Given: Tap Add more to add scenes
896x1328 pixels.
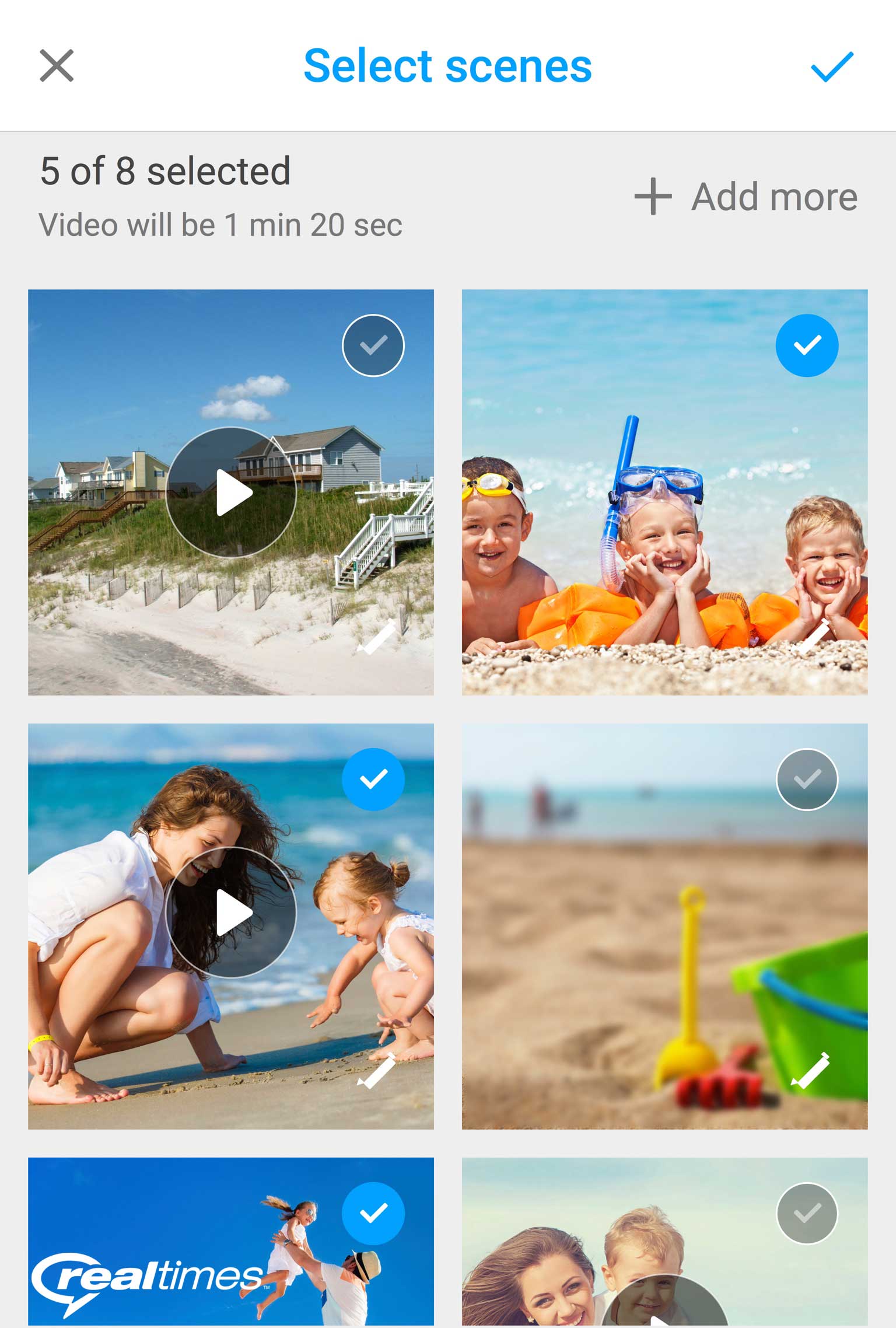Looking at the screenshot, I should point(746,197).
